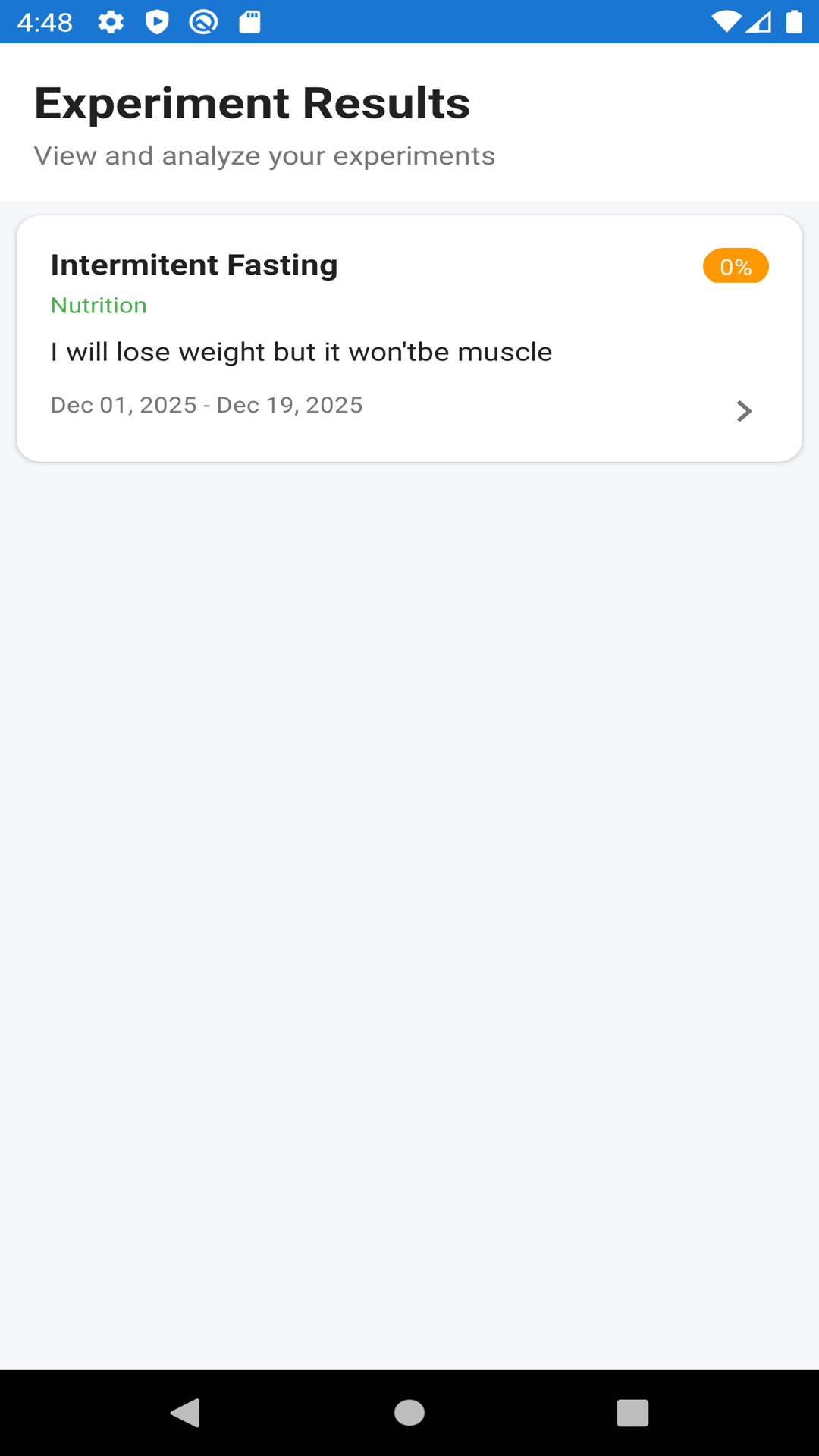Open the Intermitent Fasting experiment card
The image size is (819, 1456).
(x=409, y=338)
